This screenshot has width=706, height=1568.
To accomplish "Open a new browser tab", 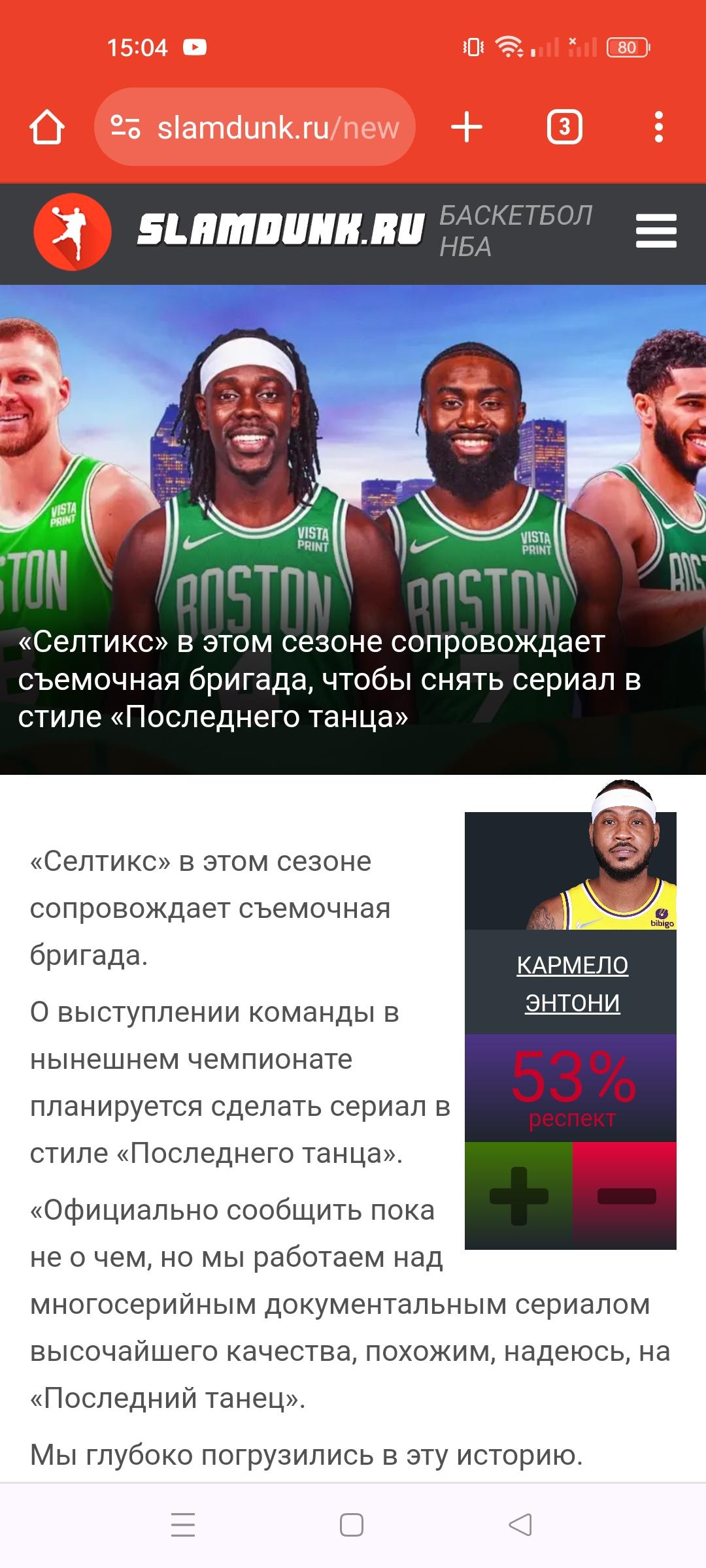I will click(x=467, y=127).
